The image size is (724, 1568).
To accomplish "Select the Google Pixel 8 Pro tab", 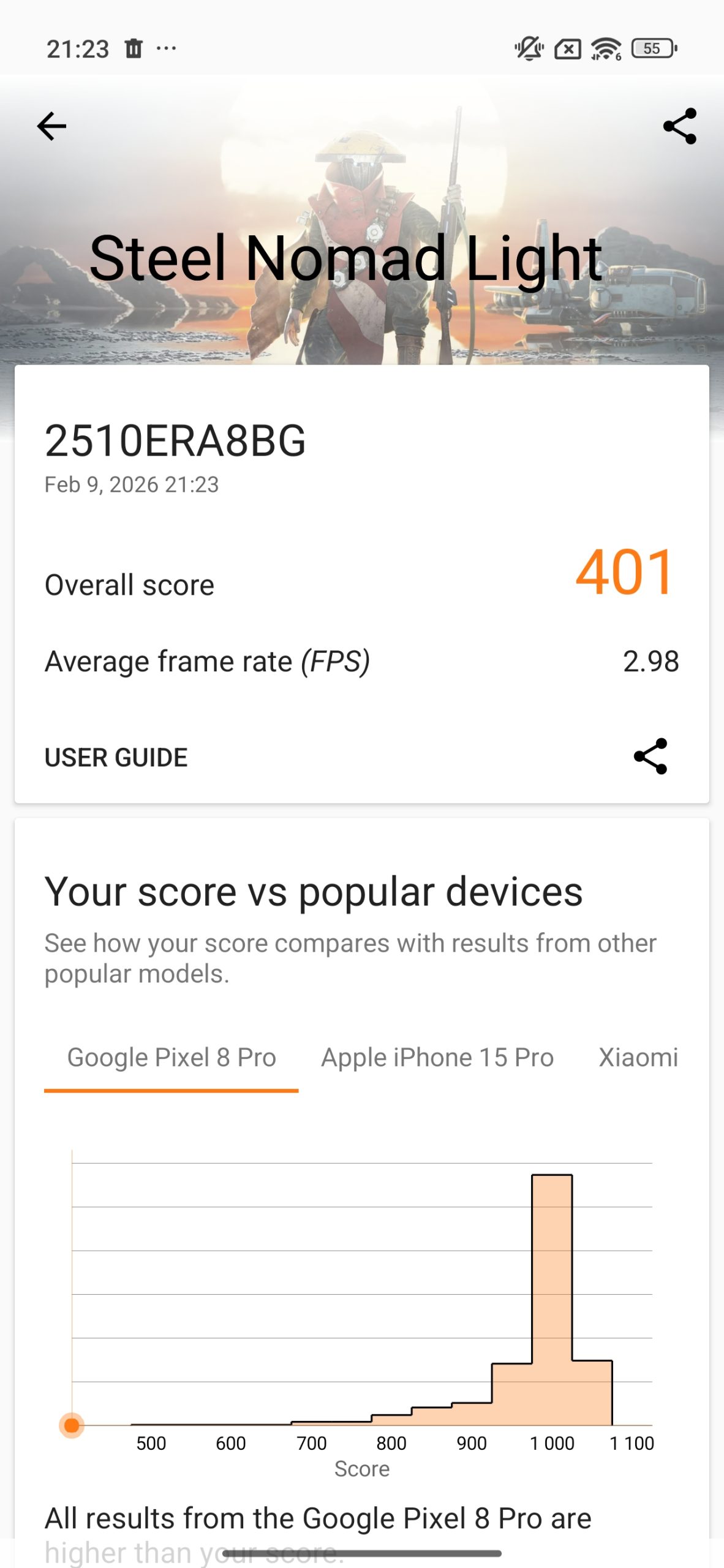I will coord(172,1058).
